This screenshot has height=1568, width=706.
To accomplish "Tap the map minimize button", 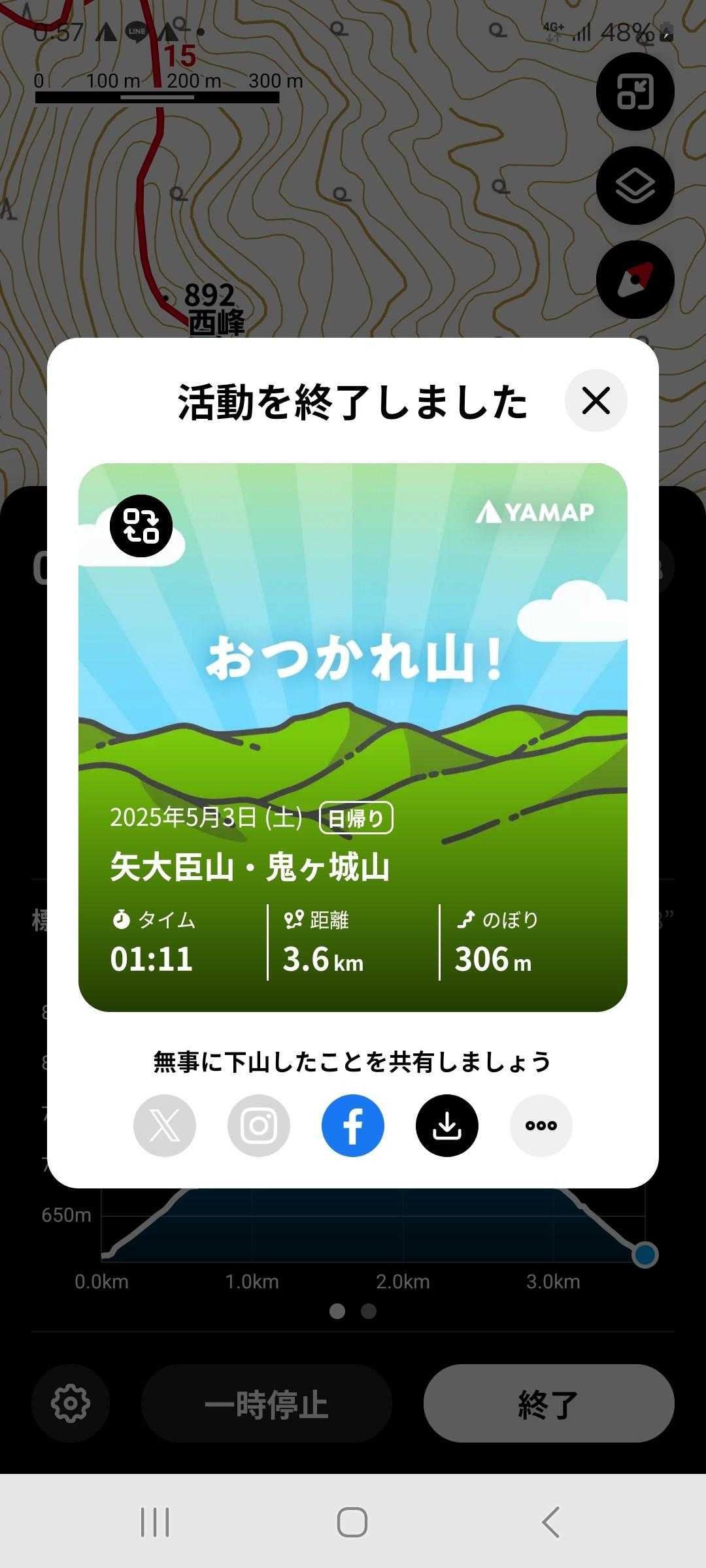I will 635,92.
